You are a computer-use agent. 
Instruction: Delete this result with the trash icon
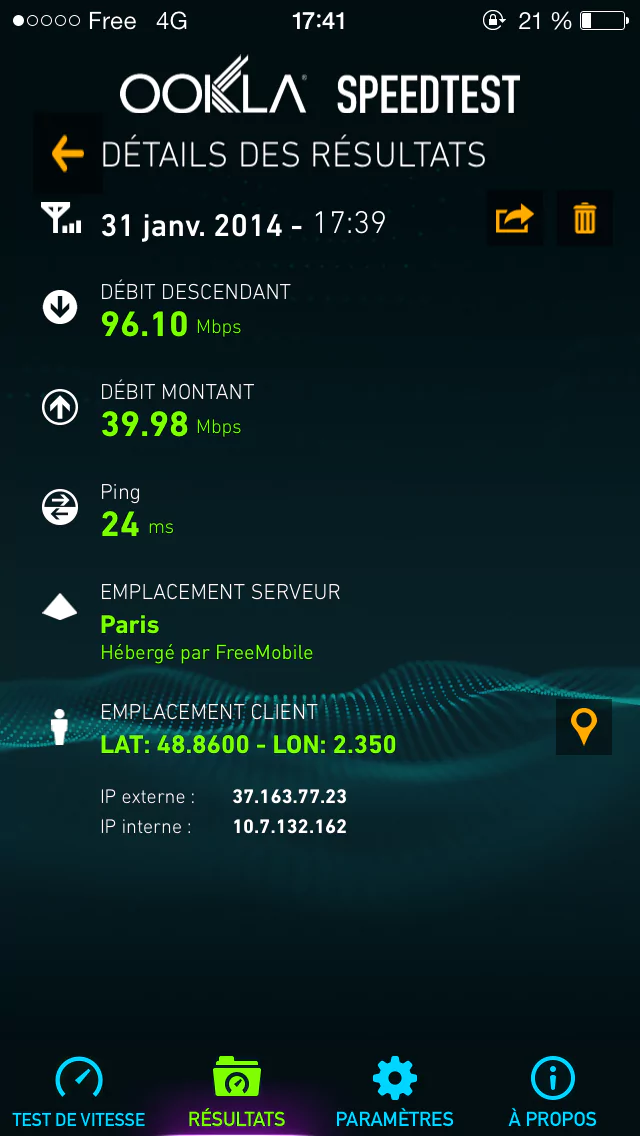click(x=585, y=218)
